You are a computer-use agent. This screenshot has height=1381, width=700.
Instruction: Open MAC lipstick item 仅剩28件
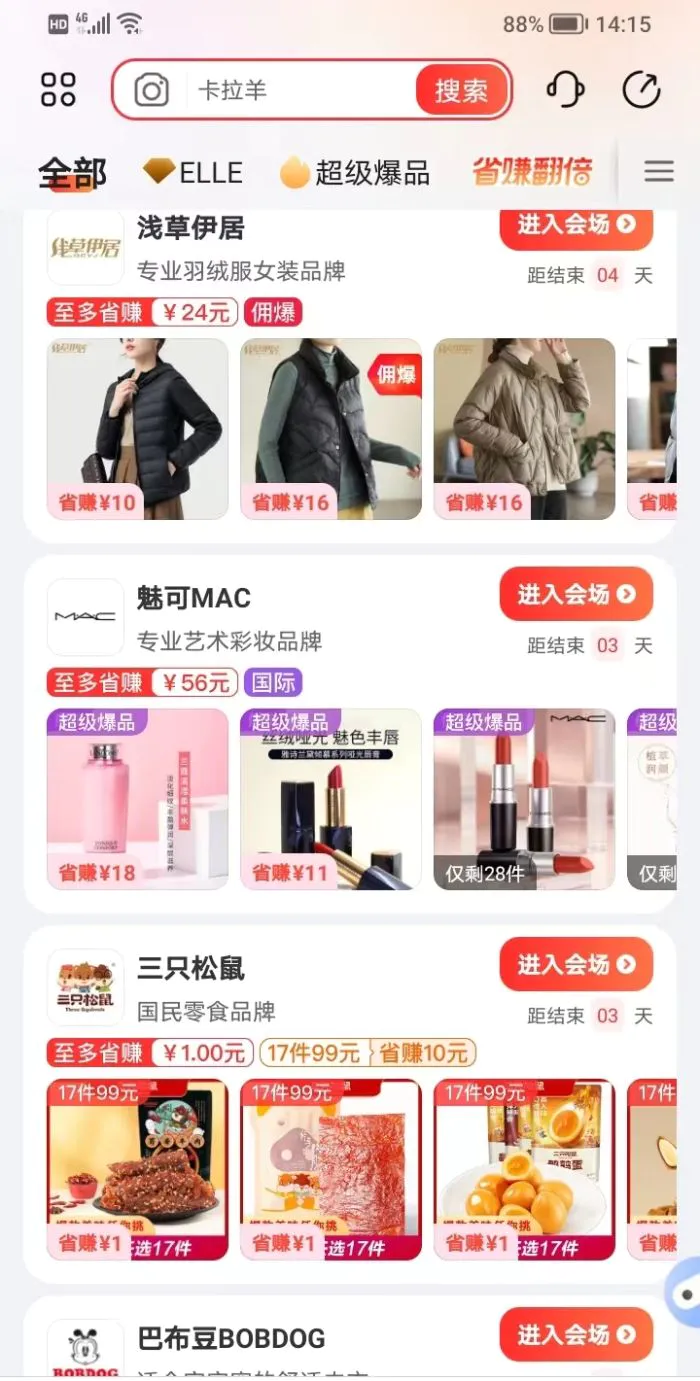(524, 798)
